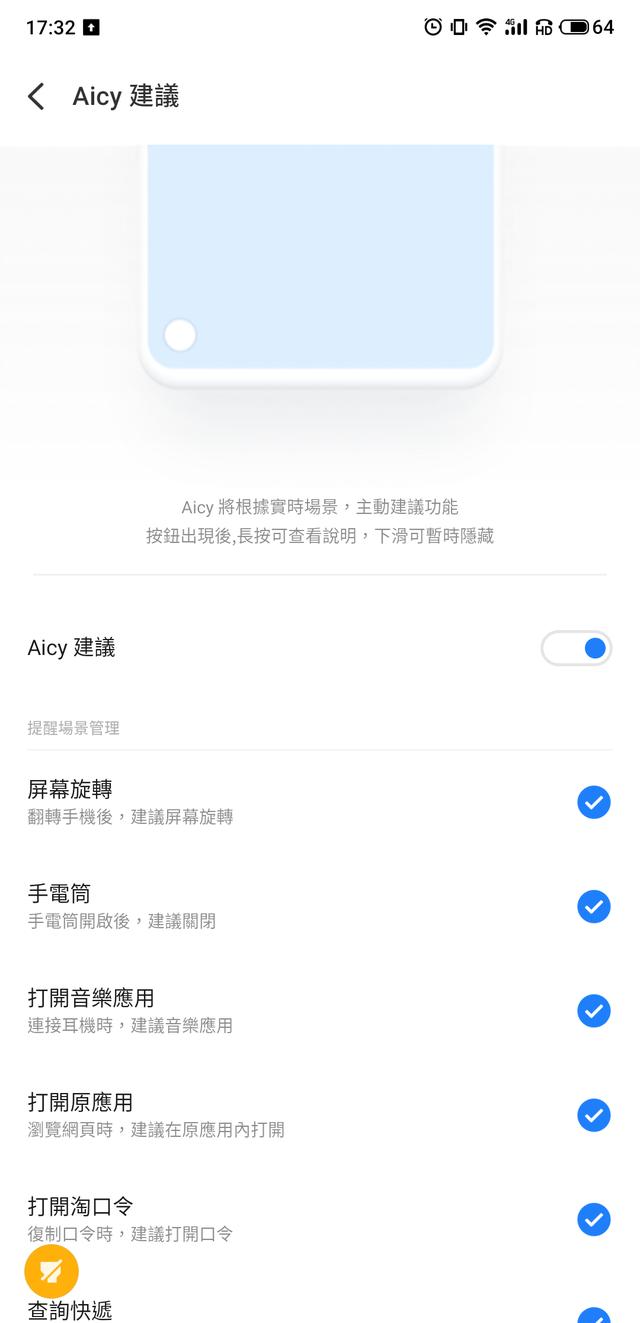Screen dimensions: 640x1323
Task: Tap the yellow floating screenshot button
Action: click(x=51, y=1272)
